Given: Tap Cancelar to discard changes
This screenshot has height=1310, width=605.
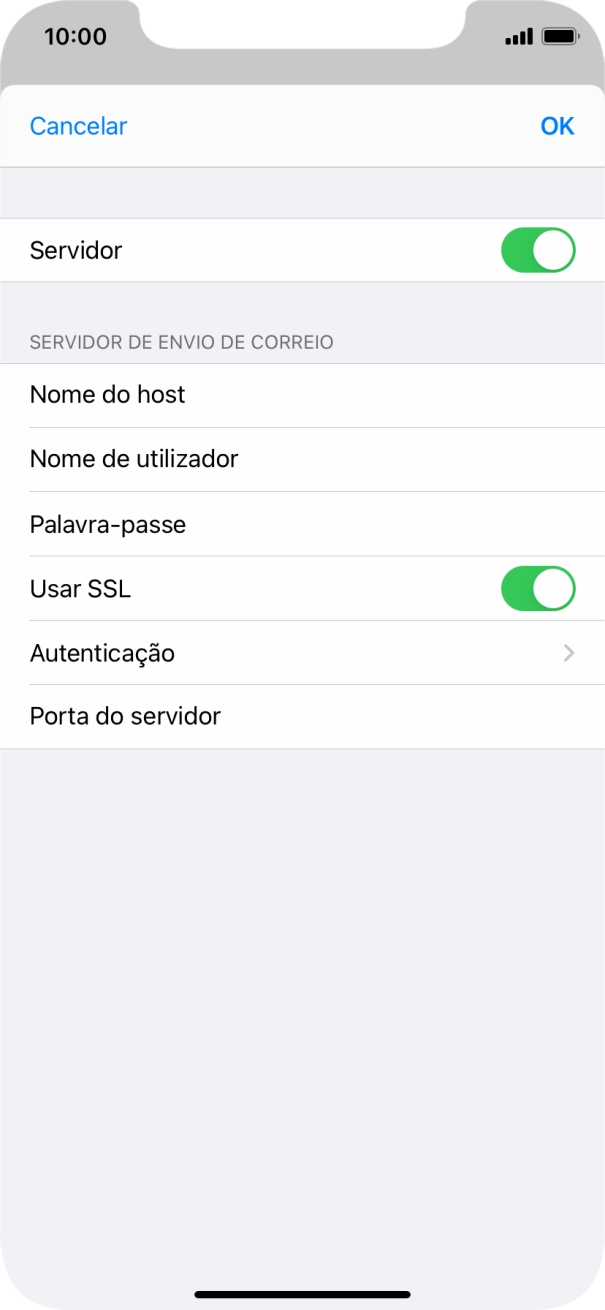Looking at the screenshot, I should [78, 126].
